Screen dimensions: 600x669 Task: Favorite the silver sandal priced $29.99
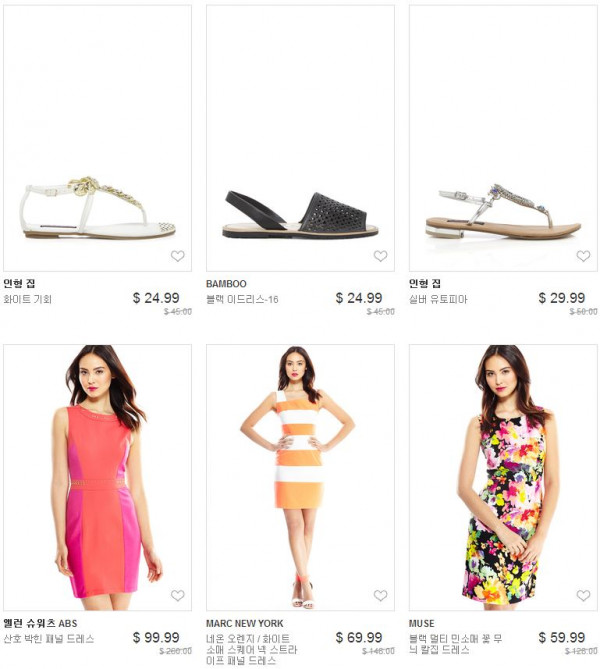pyautogui.click(x=583, y=256)
